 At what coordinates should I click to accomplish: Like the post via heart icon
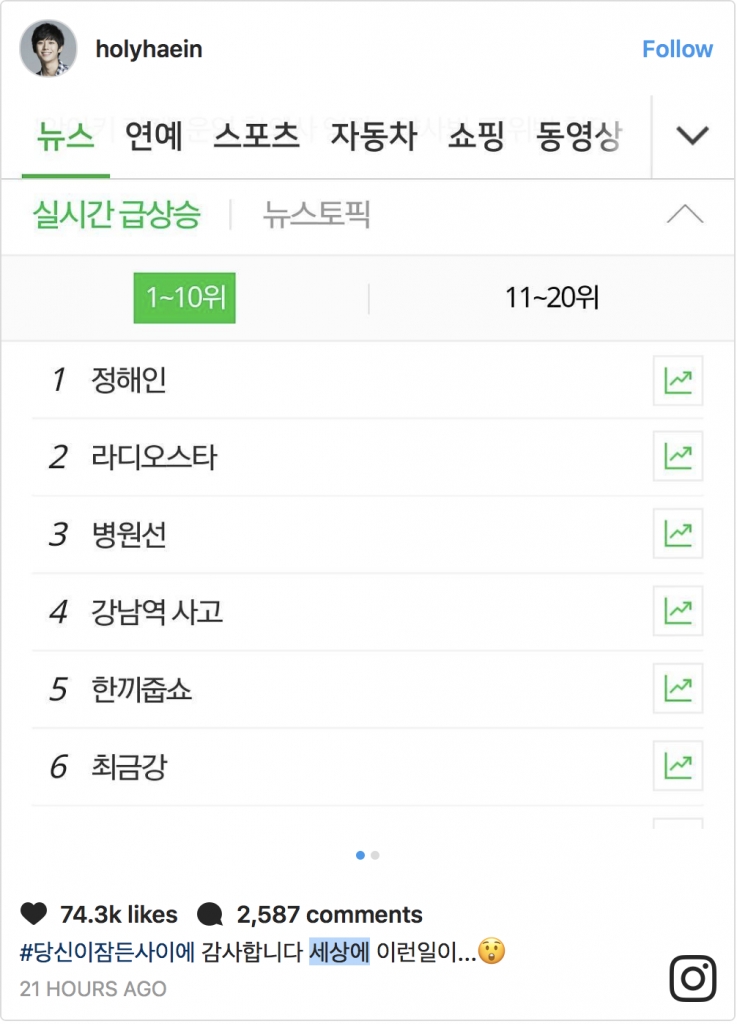coord(34,914)
